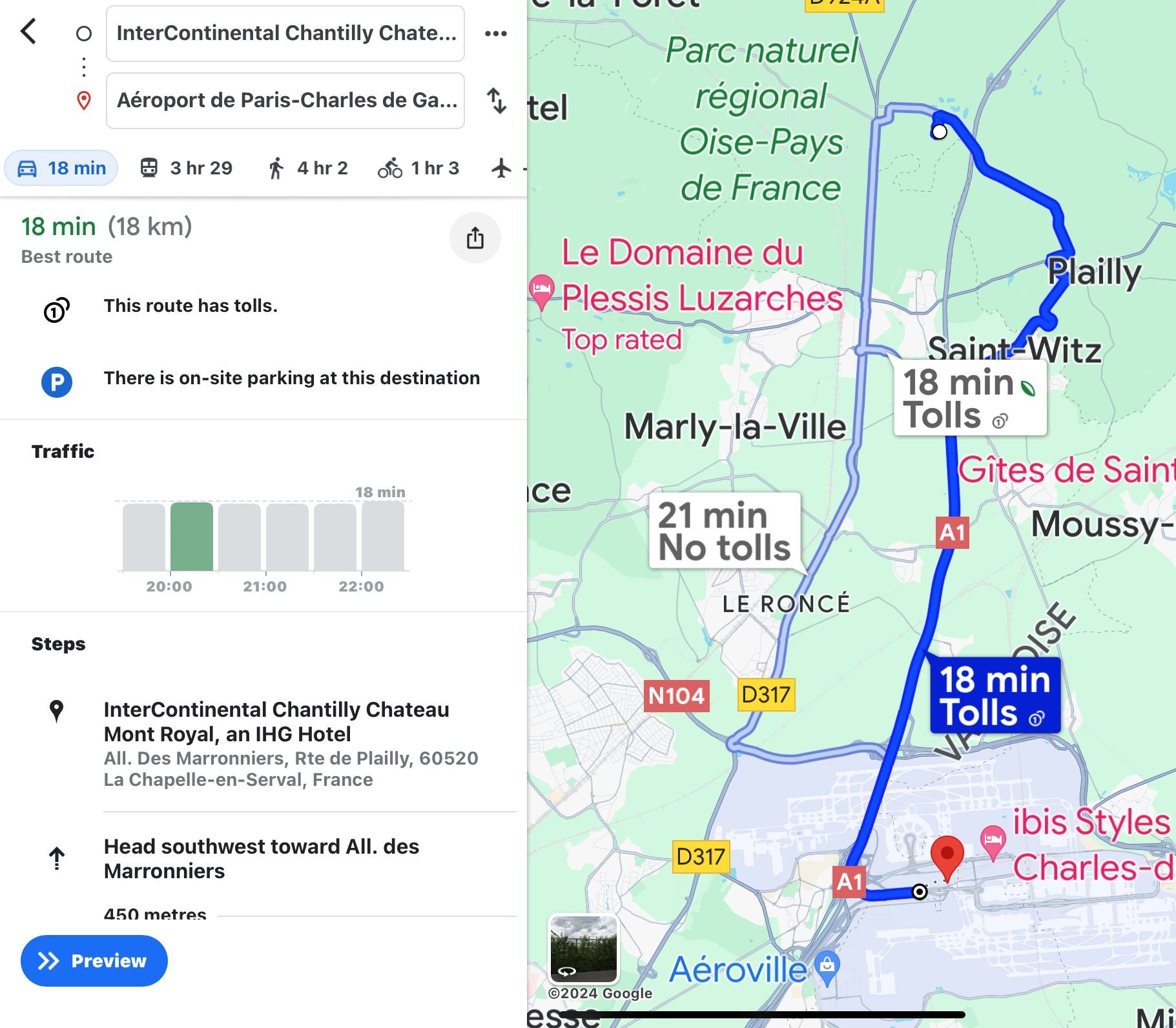Switch to the flights mode tab
The height and width of the screenshot is (1028, 1176).
(x=502, y=169)
